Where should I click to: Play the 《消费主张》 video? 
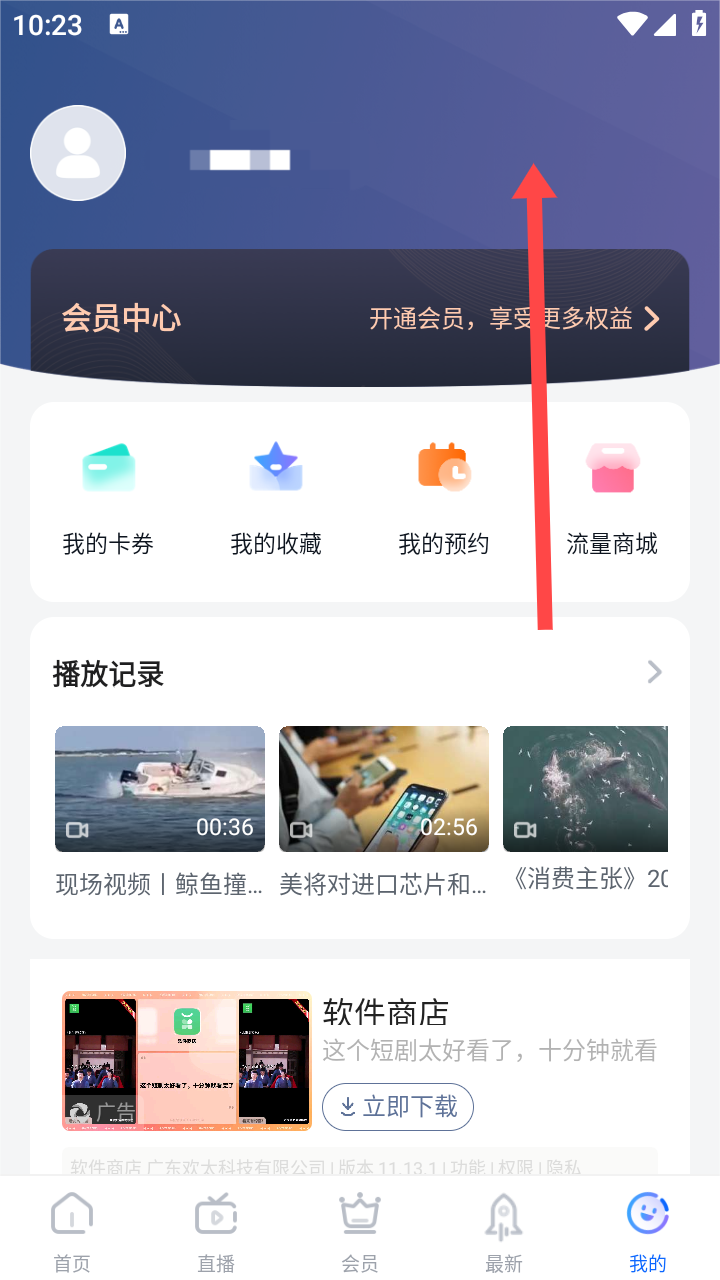pyautogui.click(x=585, y=789)
